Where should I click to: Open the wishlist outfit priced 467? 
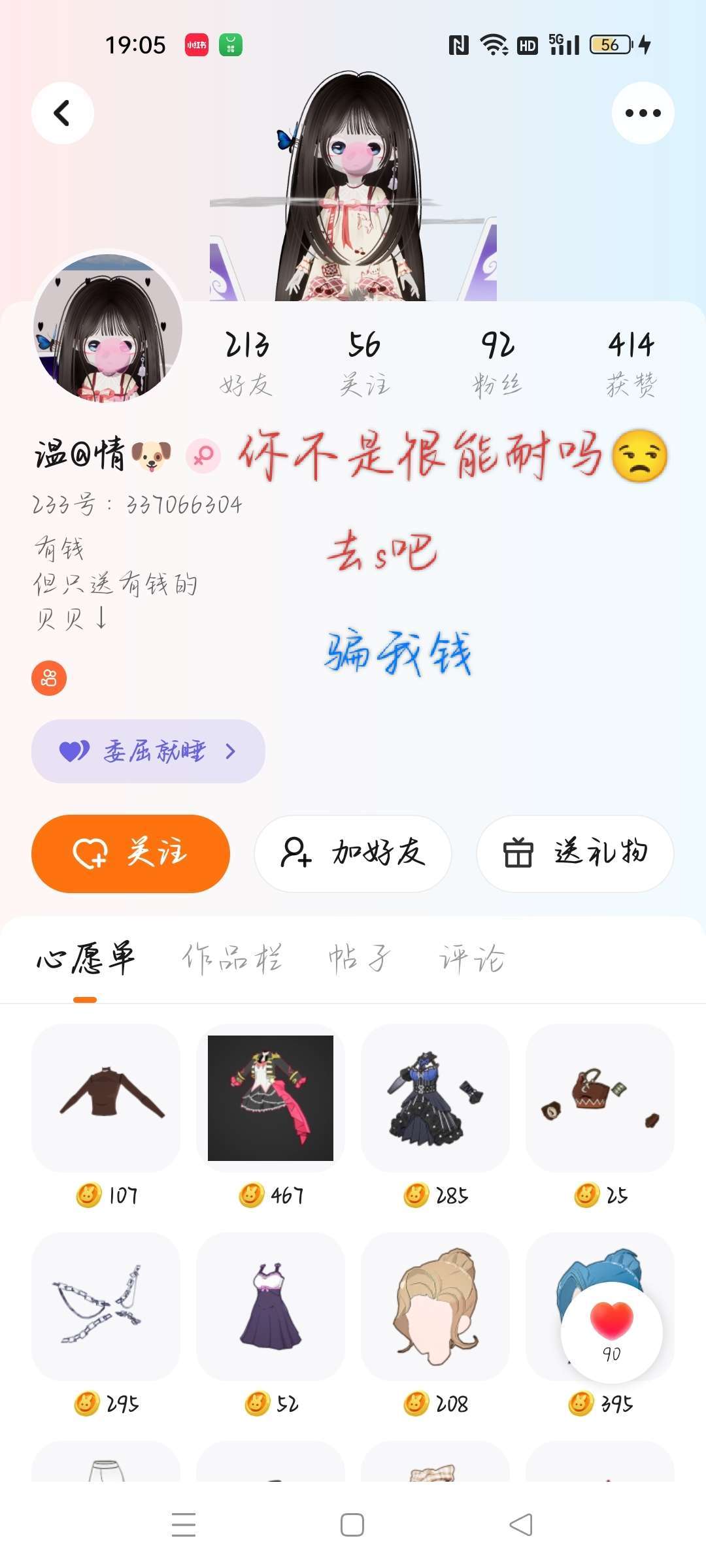tap(271, 1099)
